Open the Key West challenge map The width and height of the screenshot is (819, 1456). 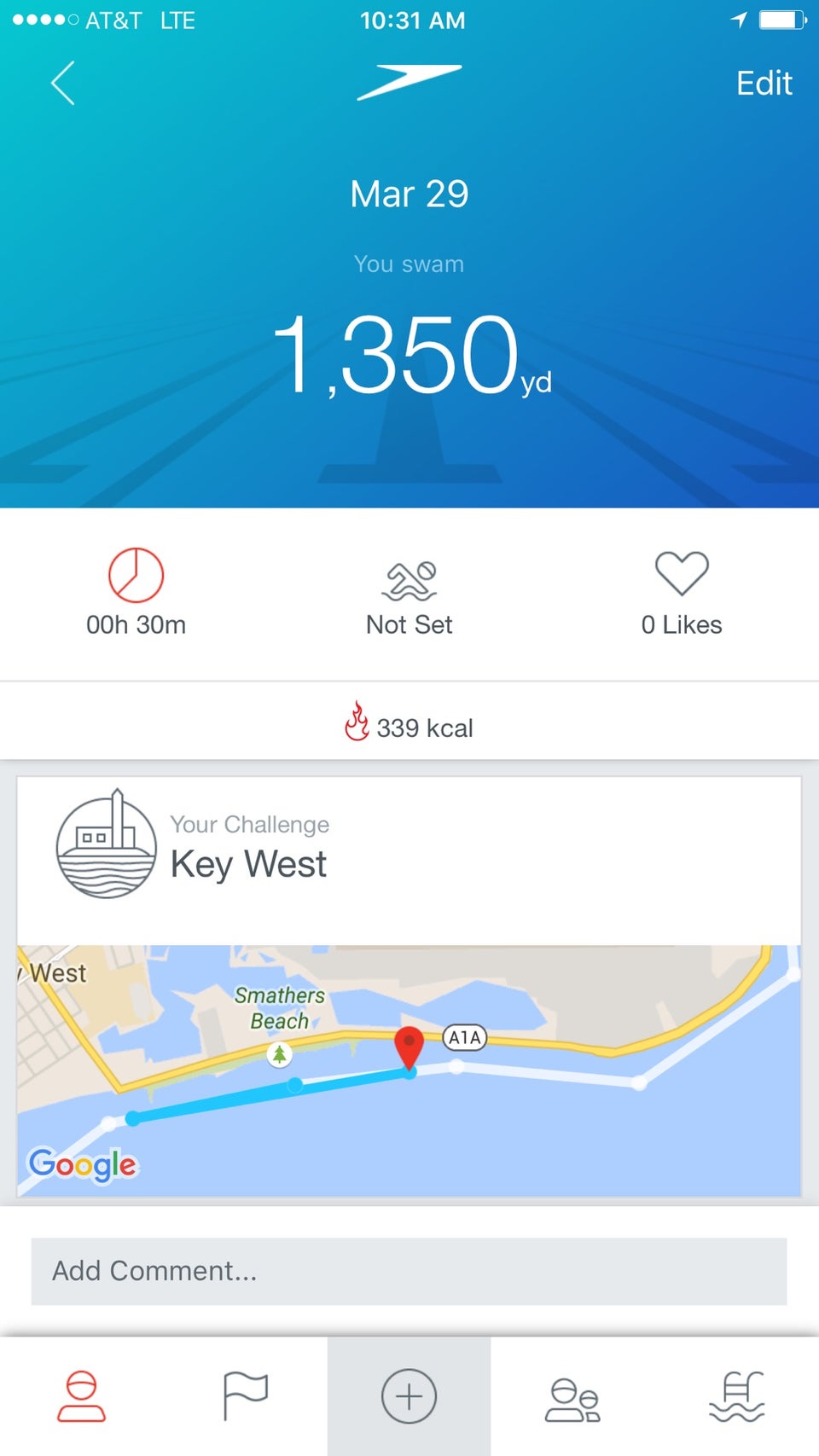click(409, 1070)
